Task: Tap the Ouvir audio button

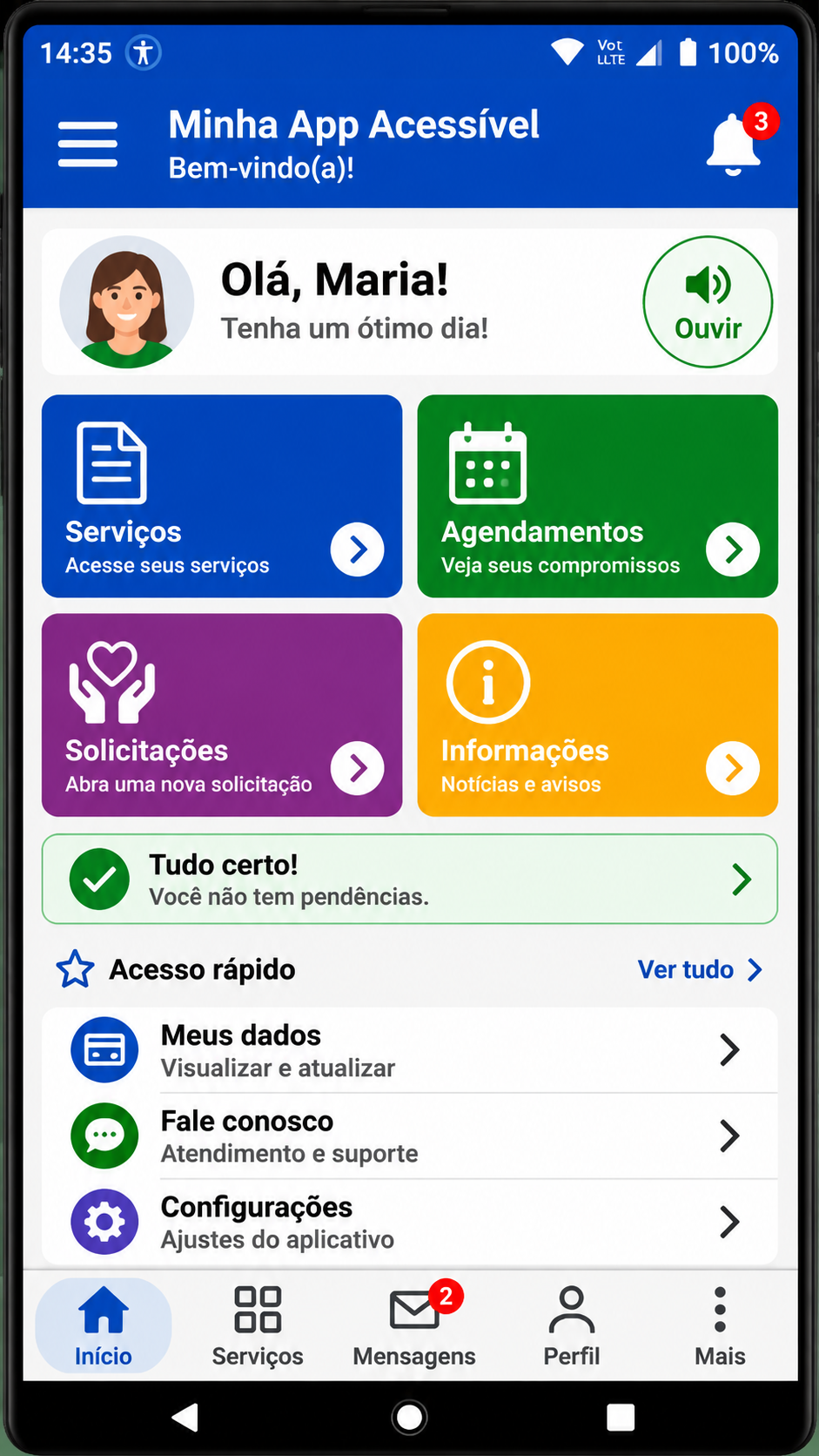Action: (708, 302)
